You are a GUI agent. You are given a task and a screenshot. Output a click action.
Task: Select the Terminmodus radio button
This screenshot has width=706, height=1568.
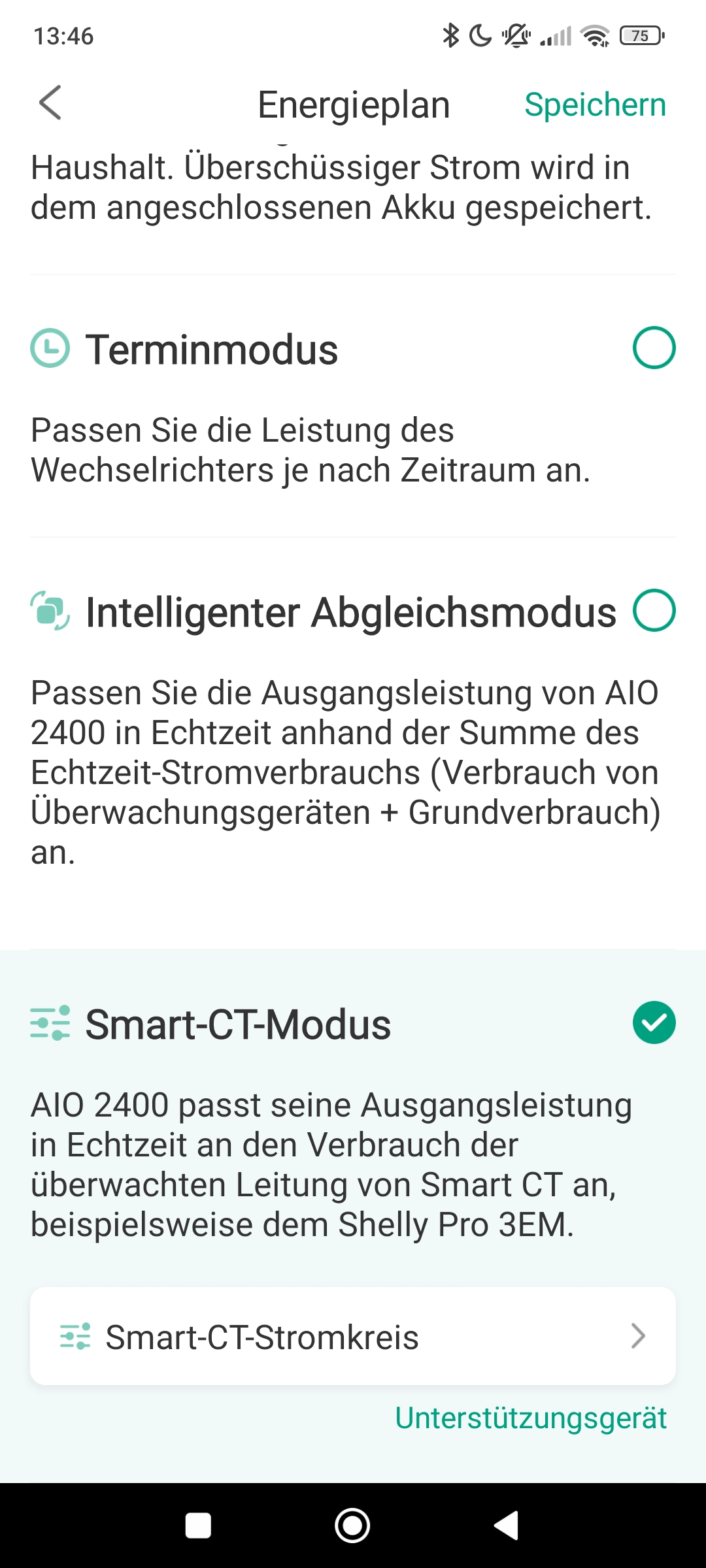point(654,348)
